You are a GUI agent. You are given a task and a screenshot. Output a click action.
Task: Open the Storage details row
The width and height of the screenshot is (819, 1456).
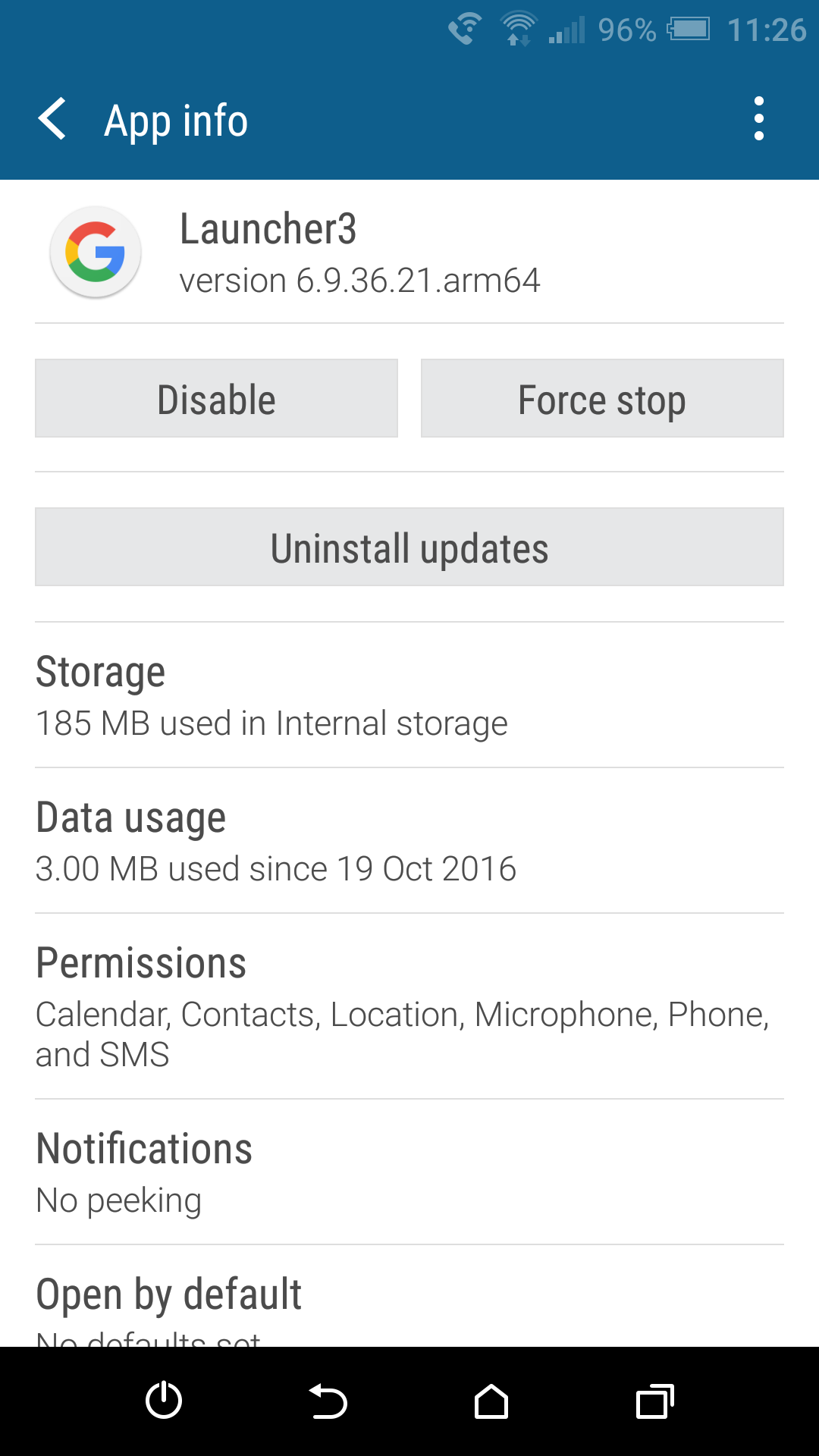409,695
